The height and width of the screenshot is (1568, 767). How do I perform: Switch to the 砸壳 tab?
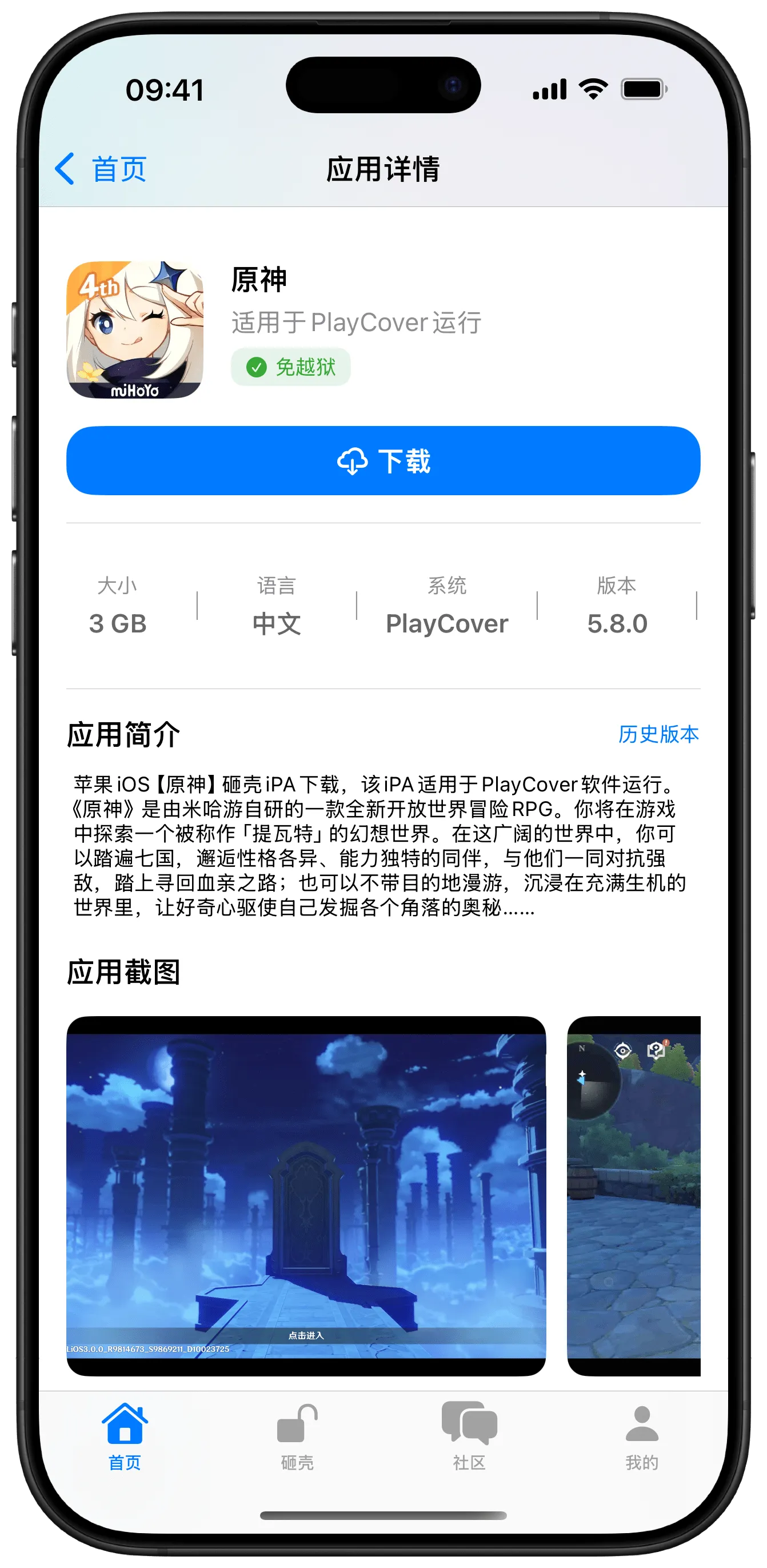tap(297, 1435)
